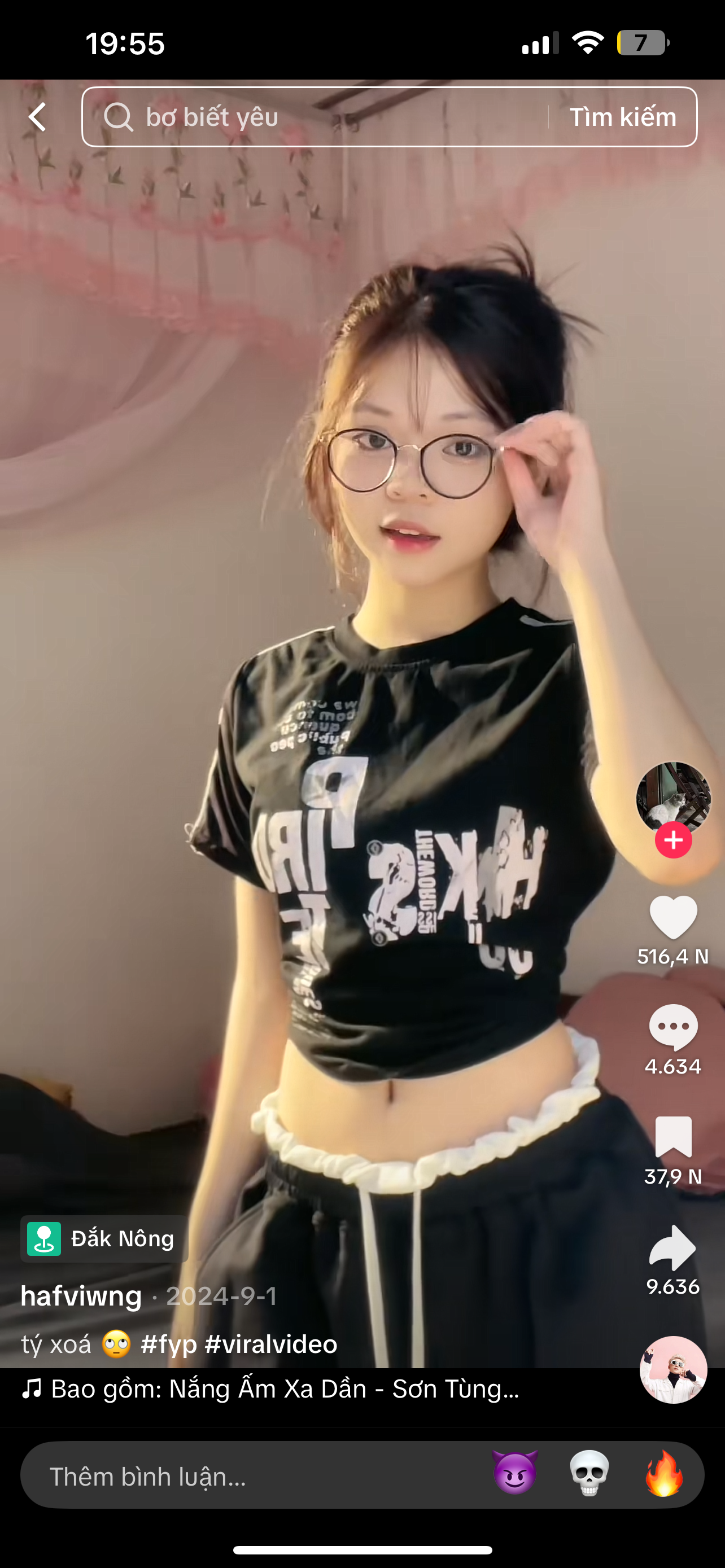Insert the fire emoji comment
Image resolution: width=725 pixels, height=1568 pixels.
(x=663, y=1474)
